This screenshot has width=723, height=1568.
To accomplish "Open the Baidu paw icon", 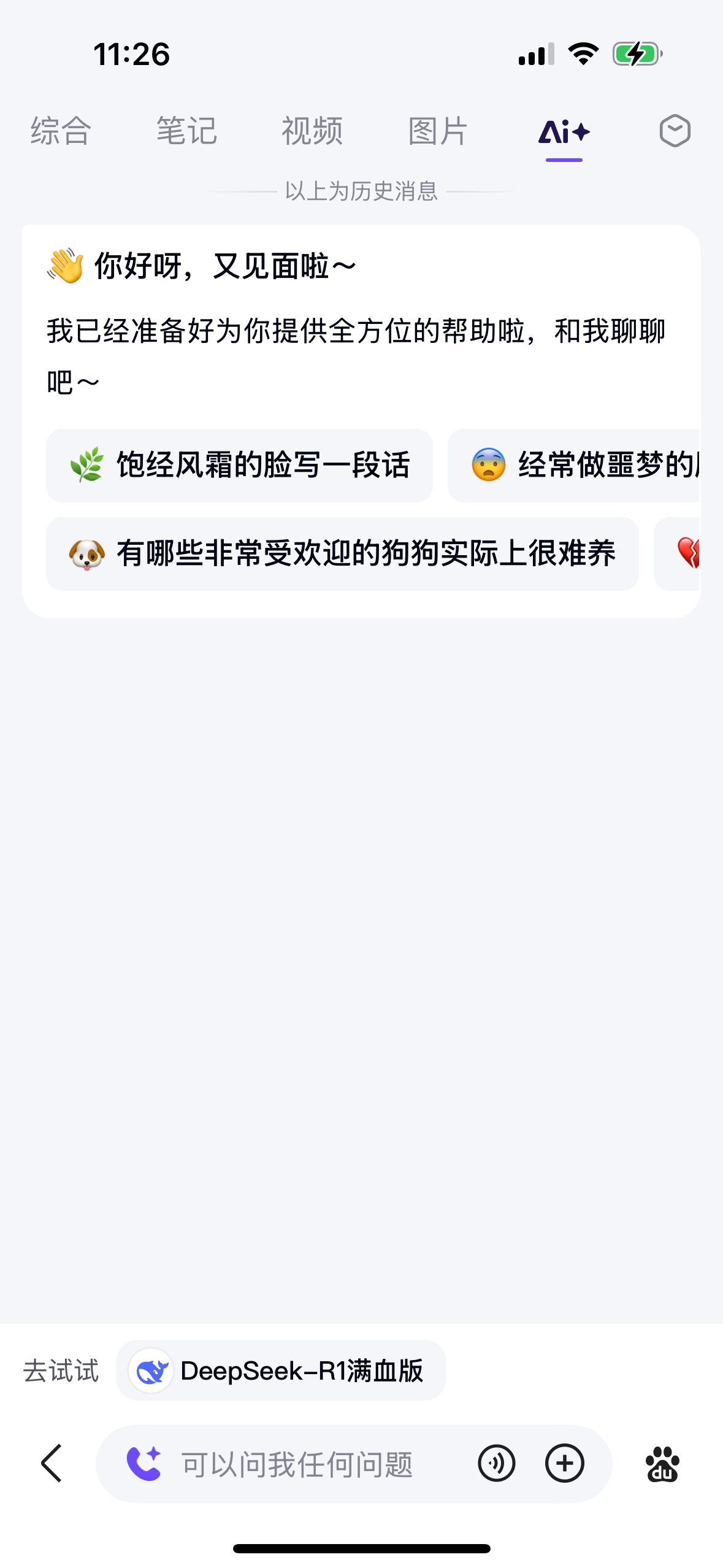I will click(662, 1464).
